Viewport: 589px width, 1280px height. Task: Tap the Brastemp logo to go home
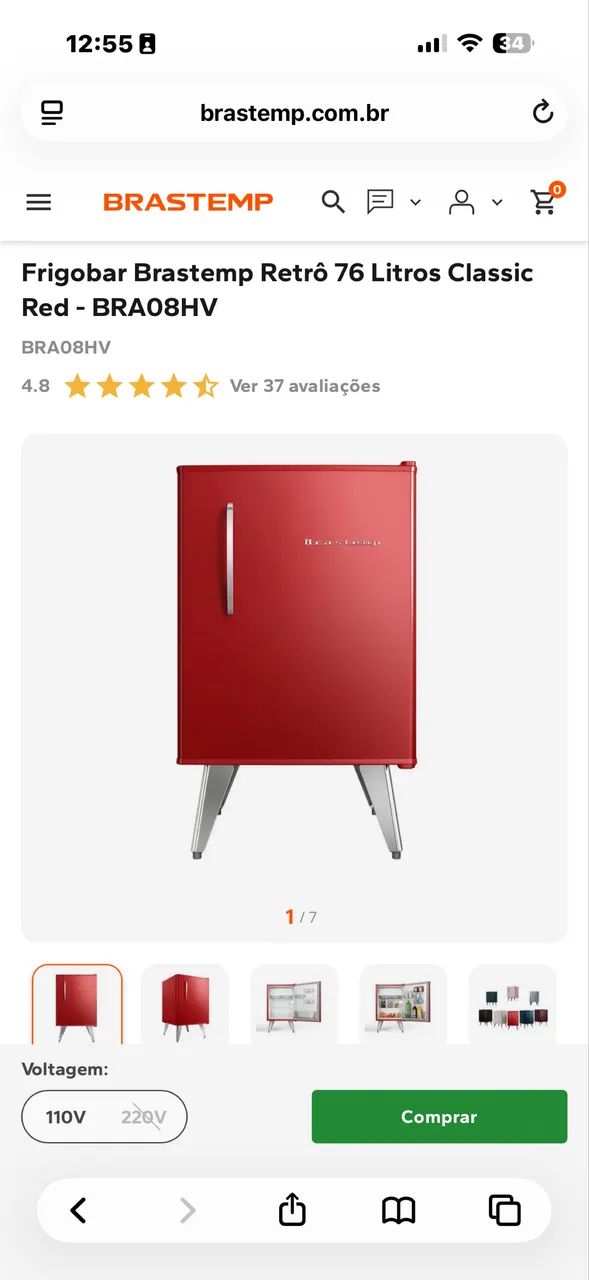click(188, 202)
